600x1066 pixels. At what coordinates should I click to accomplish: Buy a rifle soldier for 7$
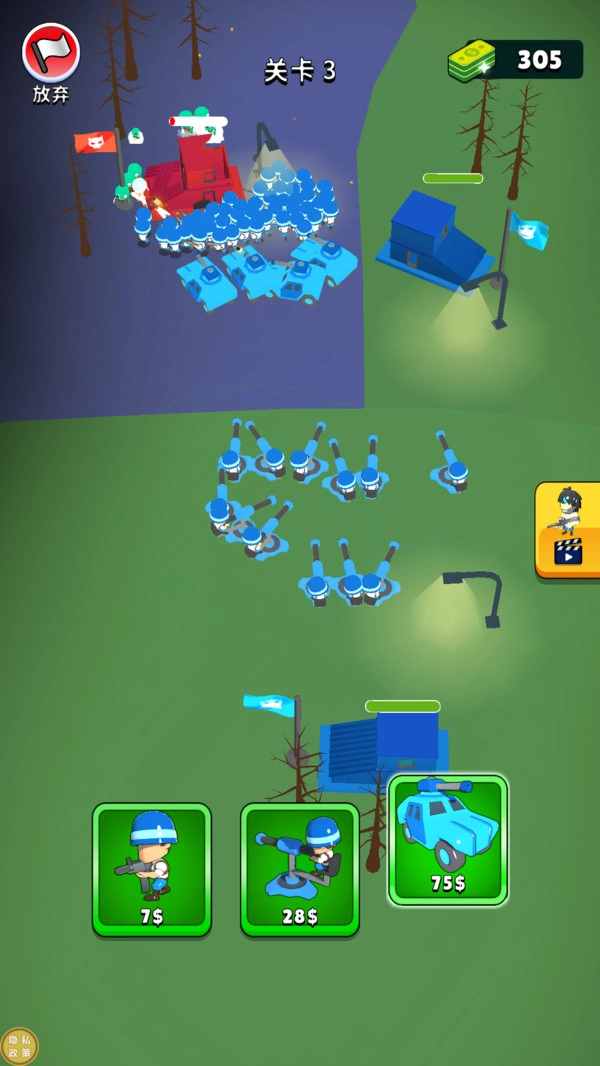pos(152,869)
